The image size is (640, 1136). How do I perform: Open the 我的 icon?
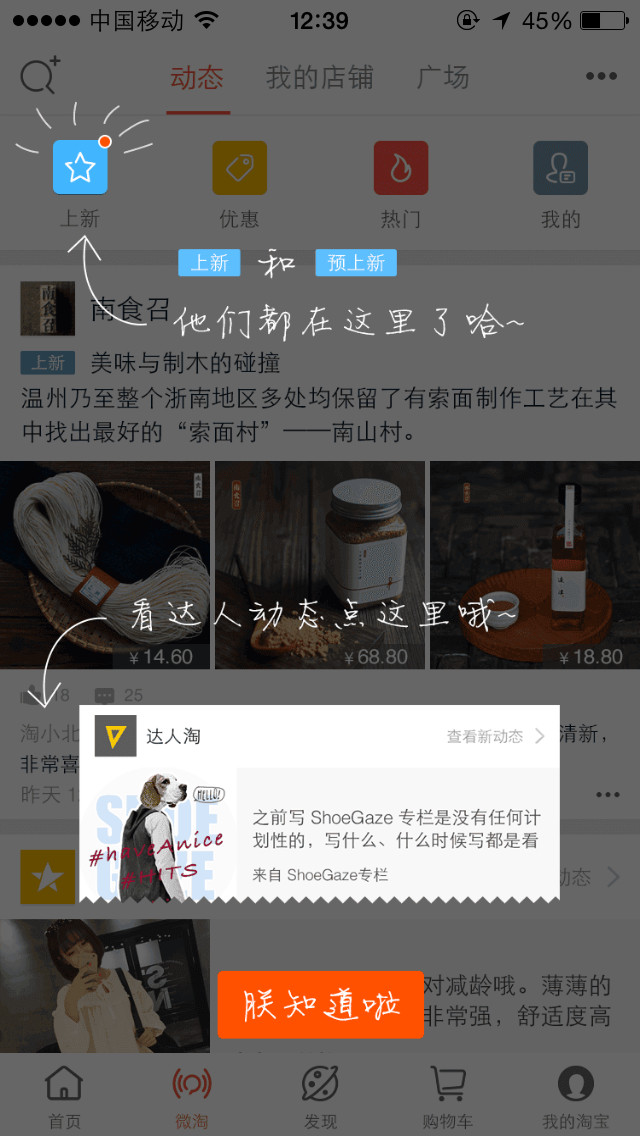point(560,168)
